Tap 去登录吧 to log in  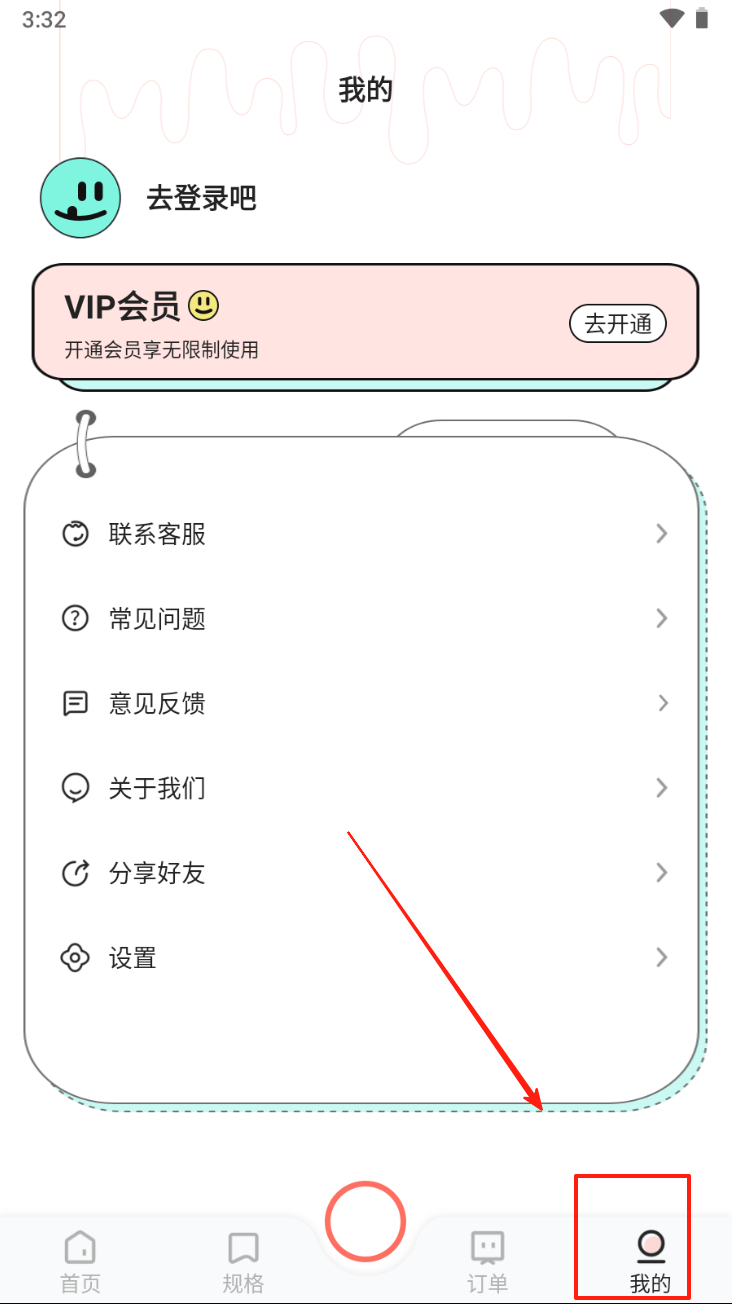coord(201,198)
